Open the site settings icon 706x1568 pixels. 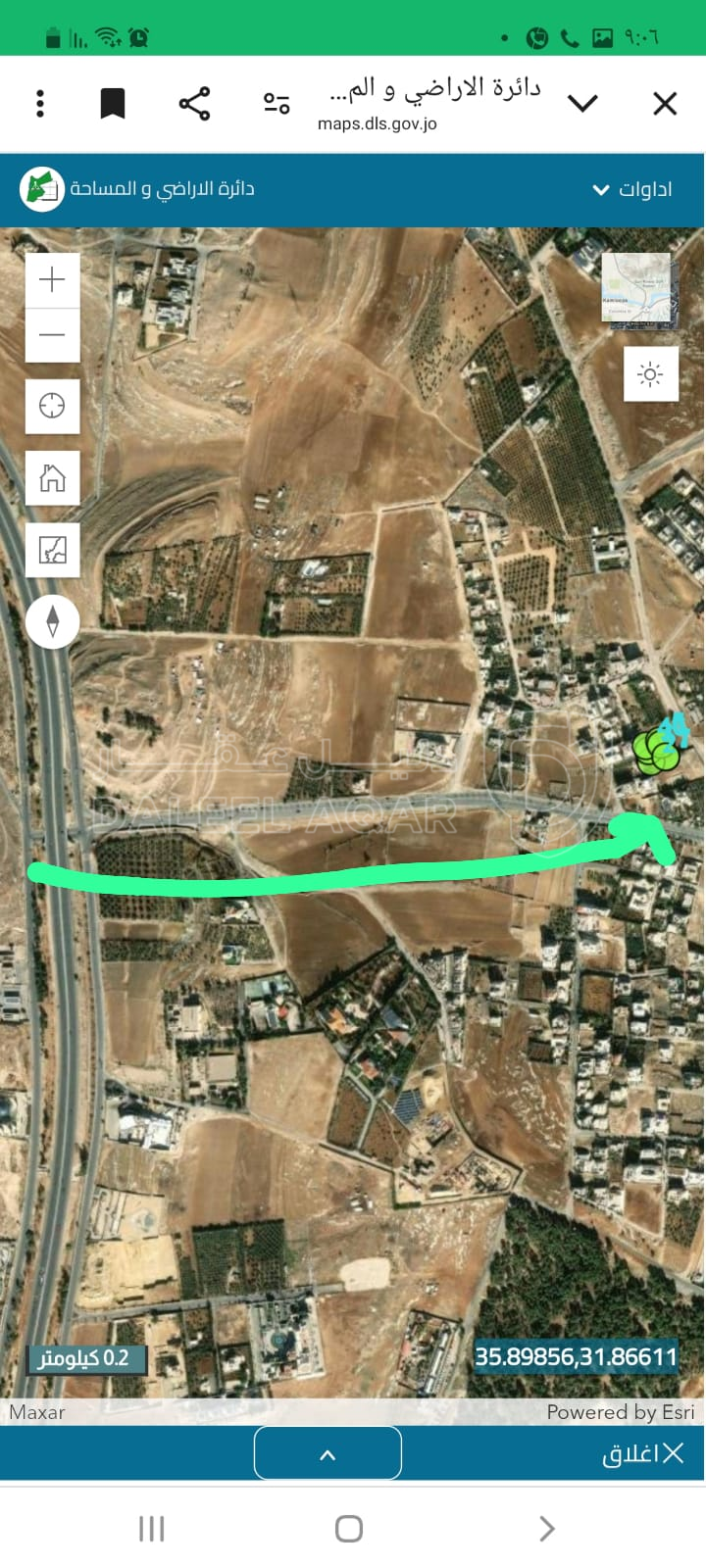pyautogui.click(x=277, y=103)
